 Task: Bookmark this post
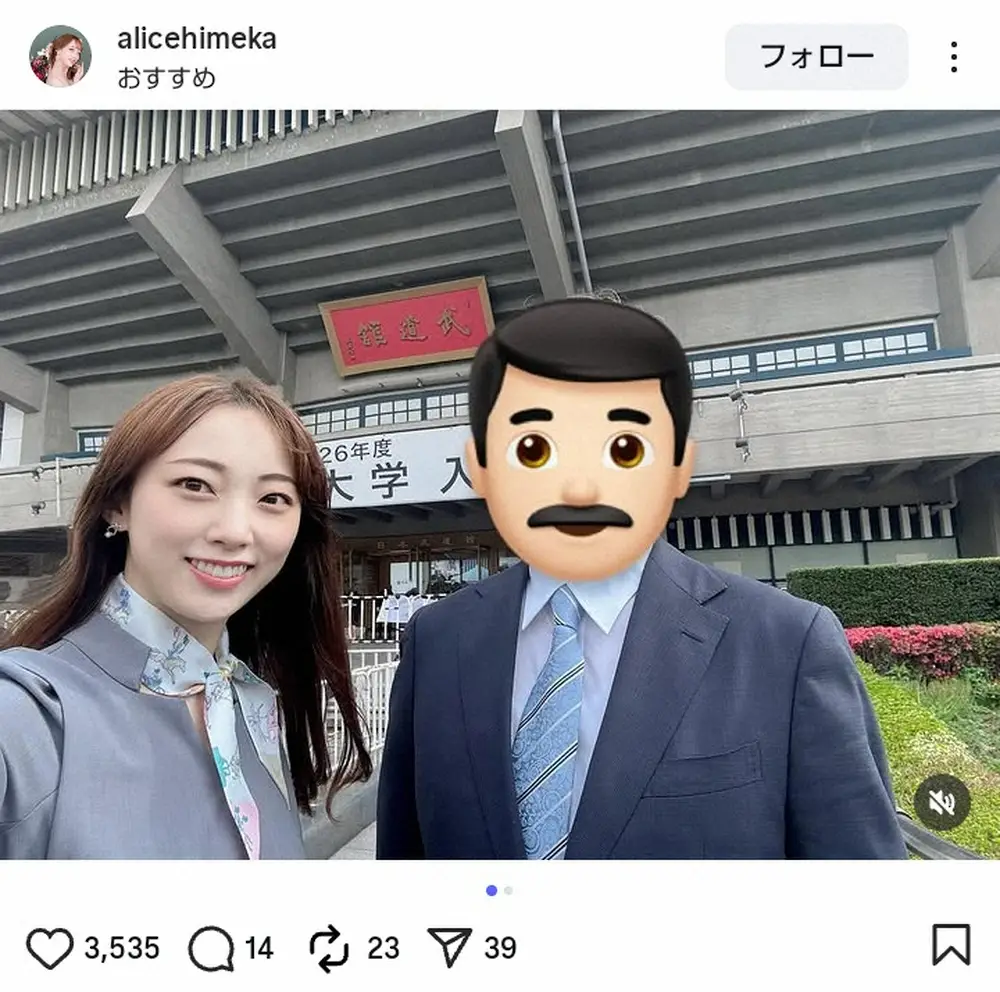950,945
